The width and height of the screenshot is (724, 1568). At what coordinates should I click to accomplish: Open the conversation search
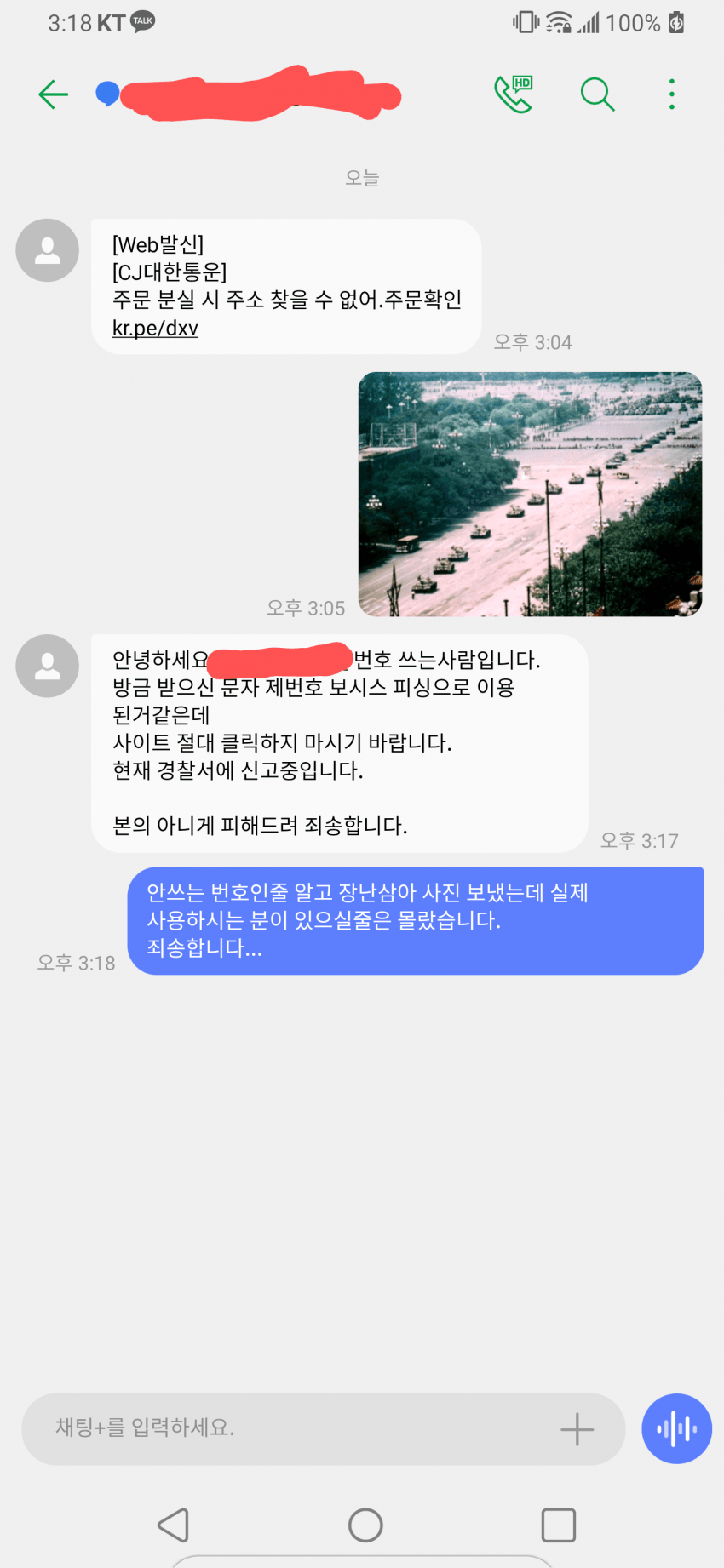coord(597,94)
